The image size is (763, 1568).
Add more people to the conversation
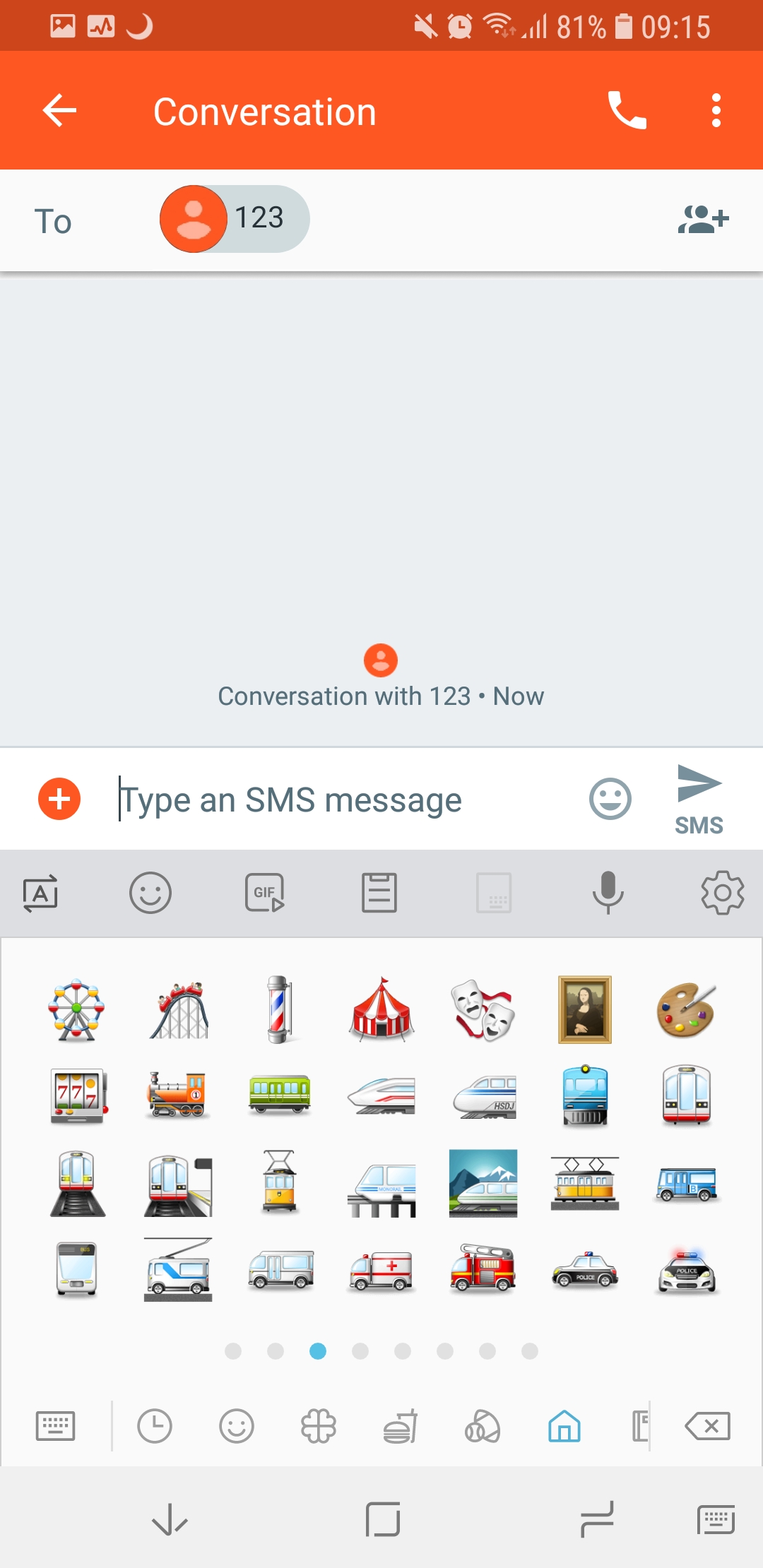[x=703, y=219]
